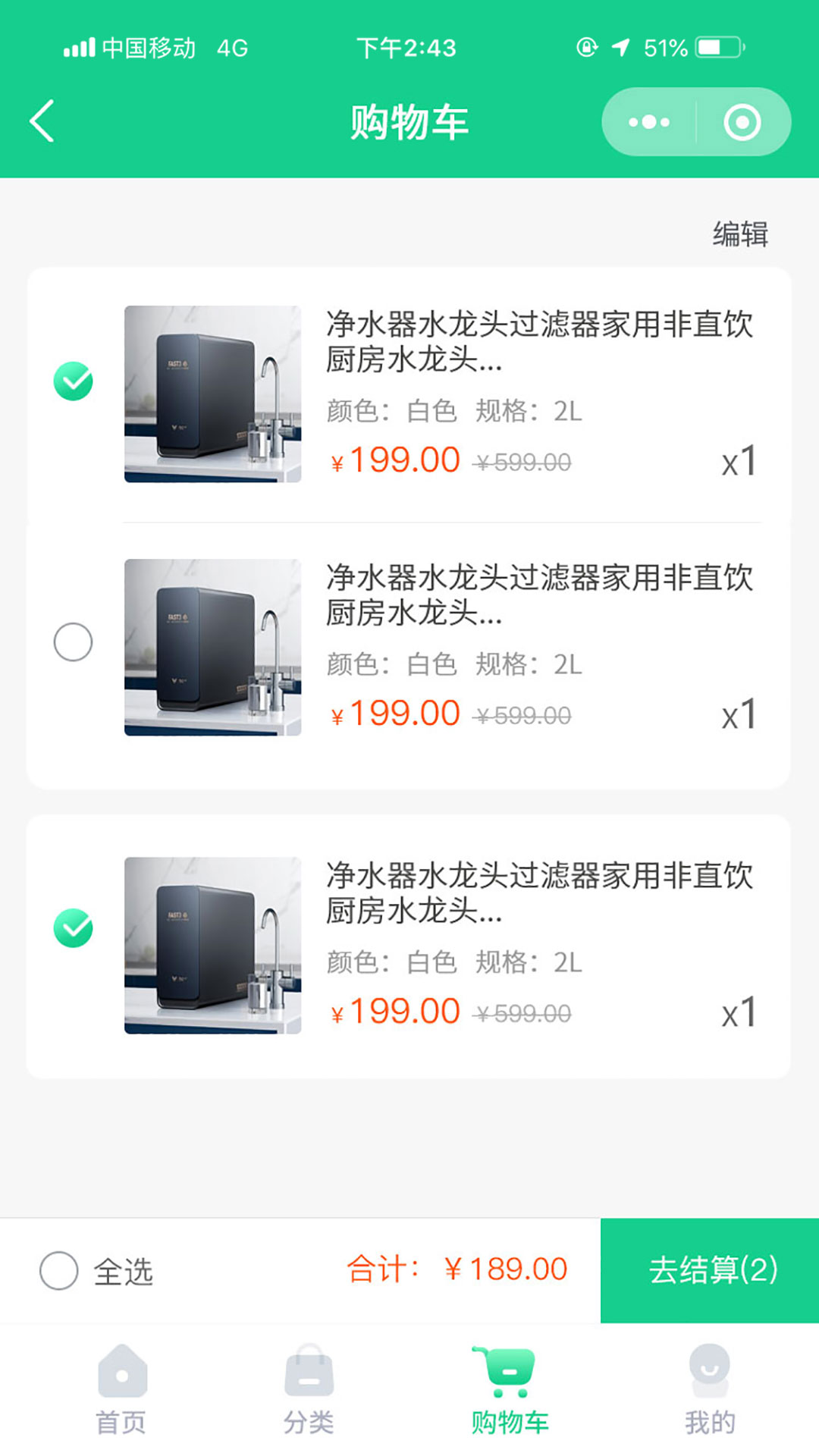Open the 规格 2L specification selector
This screenshot has width=819, height=1456.
[531, 409]
